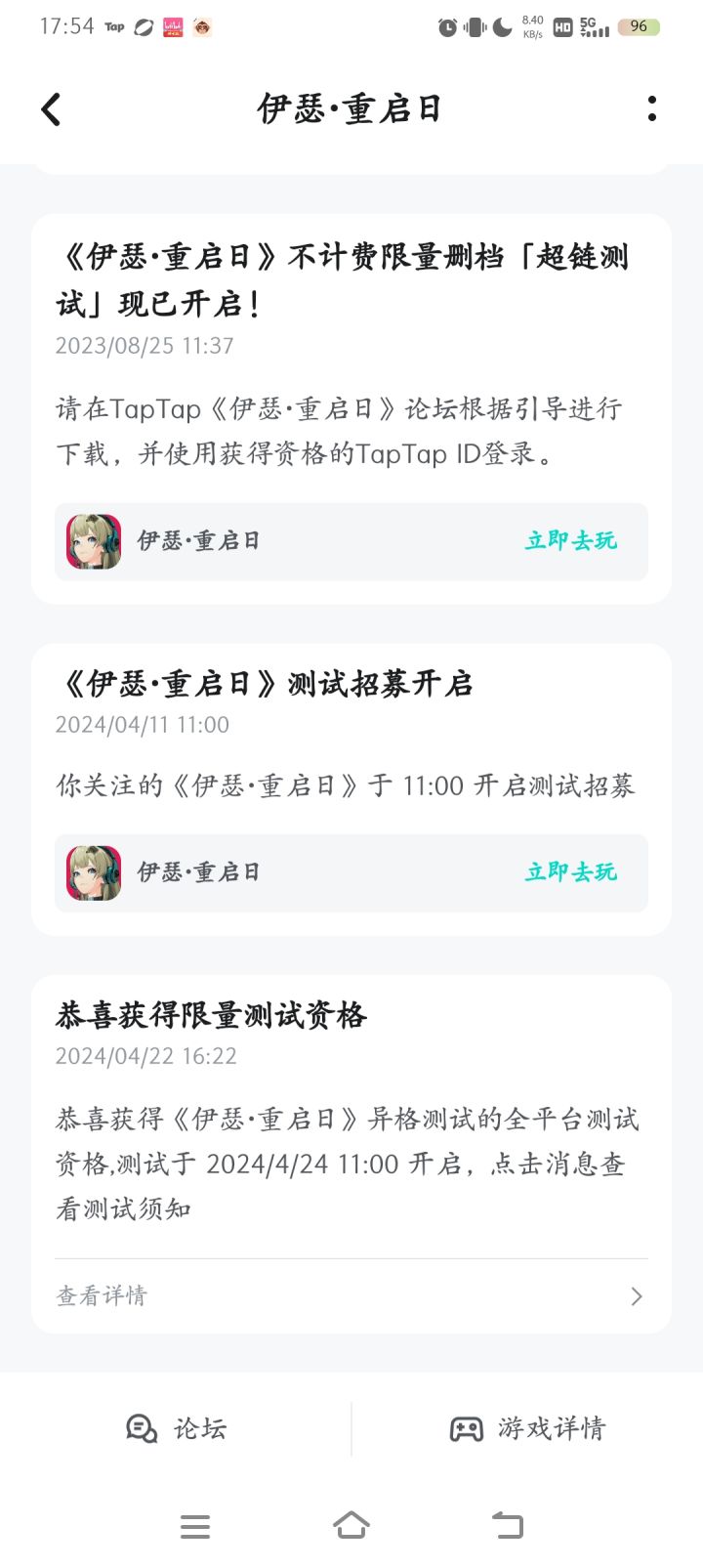This screenshot has width=703, height=1568.
Task: Go back using the top-left arrow
Action: coord(52,109)
